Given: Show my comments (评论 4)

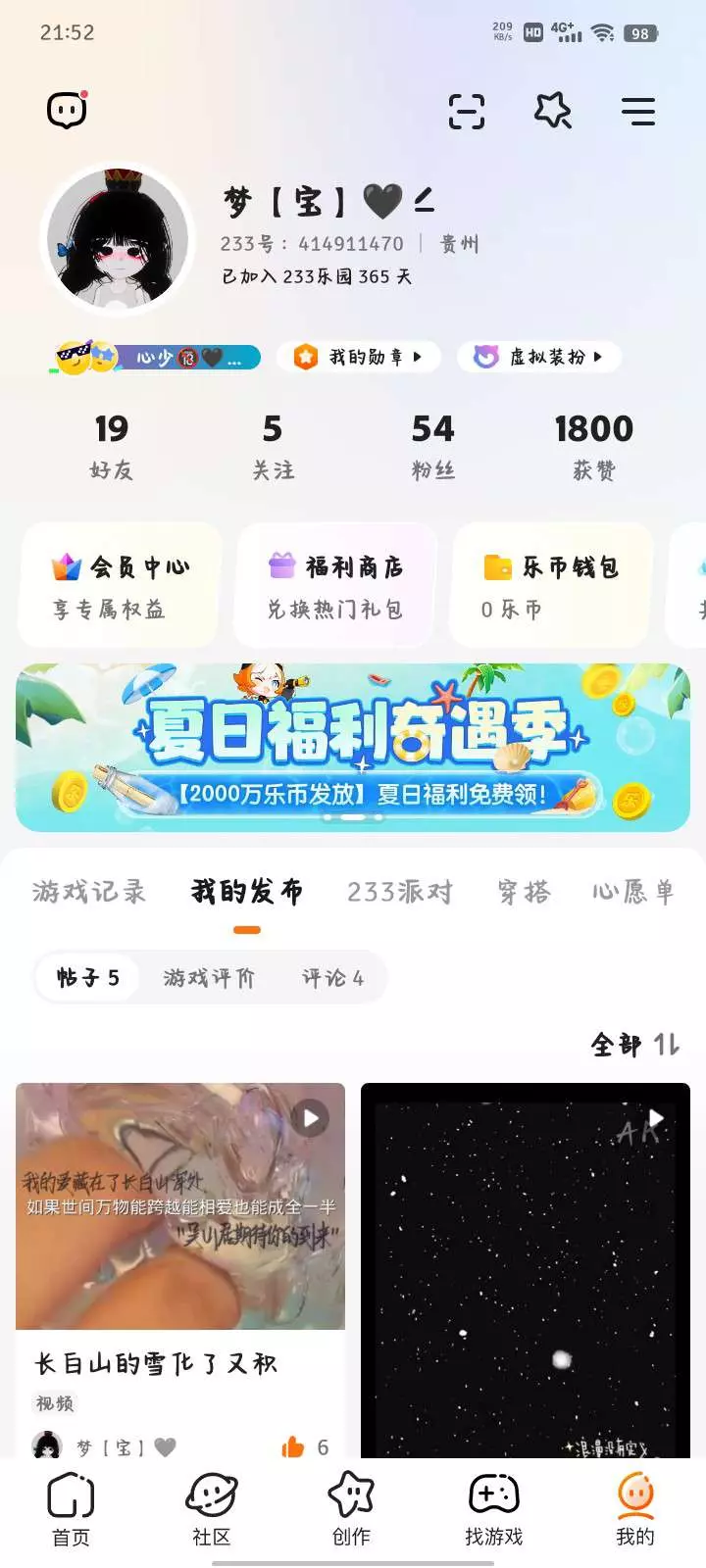Looking at the screenshot, I should (332, 977).
